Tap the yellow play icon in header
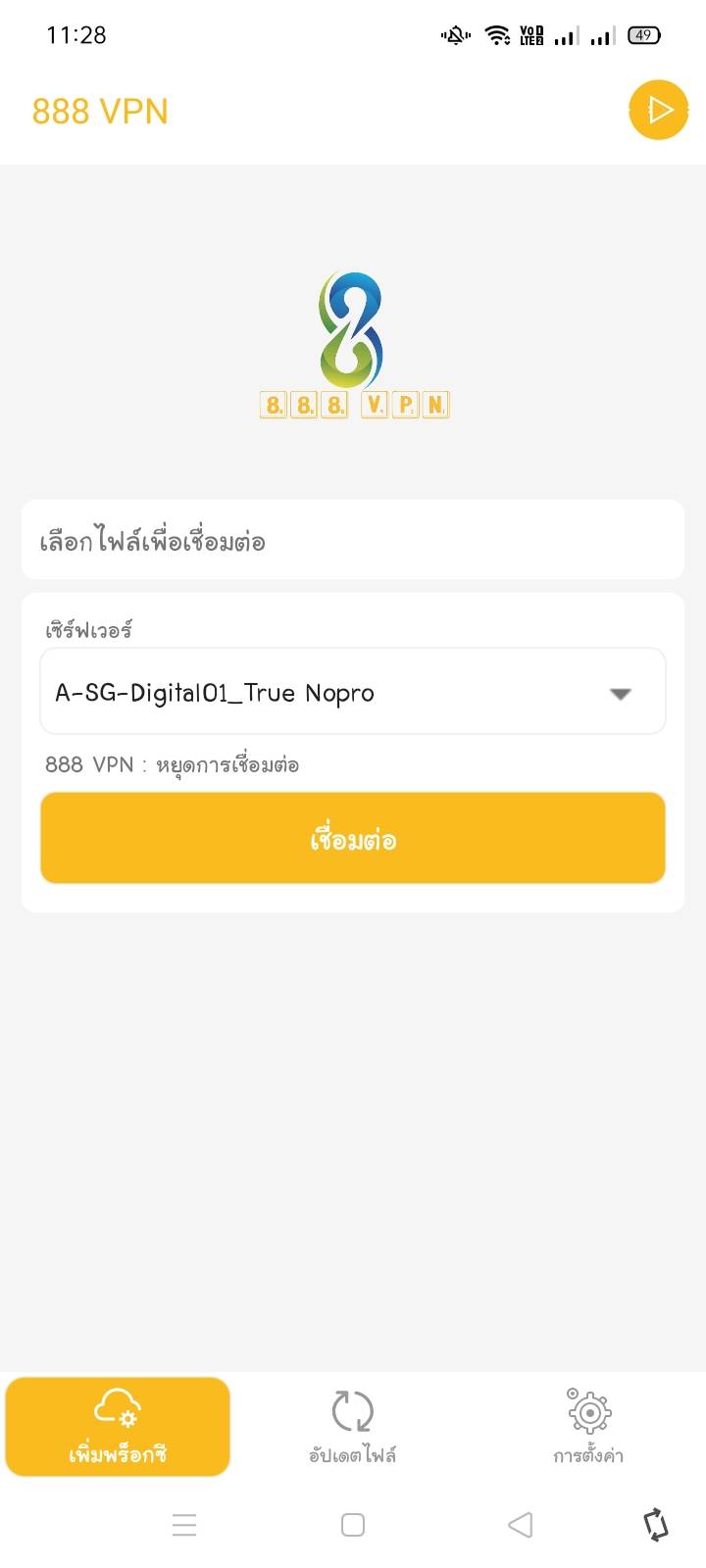This screenshot has height=1568, width=706. point(658,110)
